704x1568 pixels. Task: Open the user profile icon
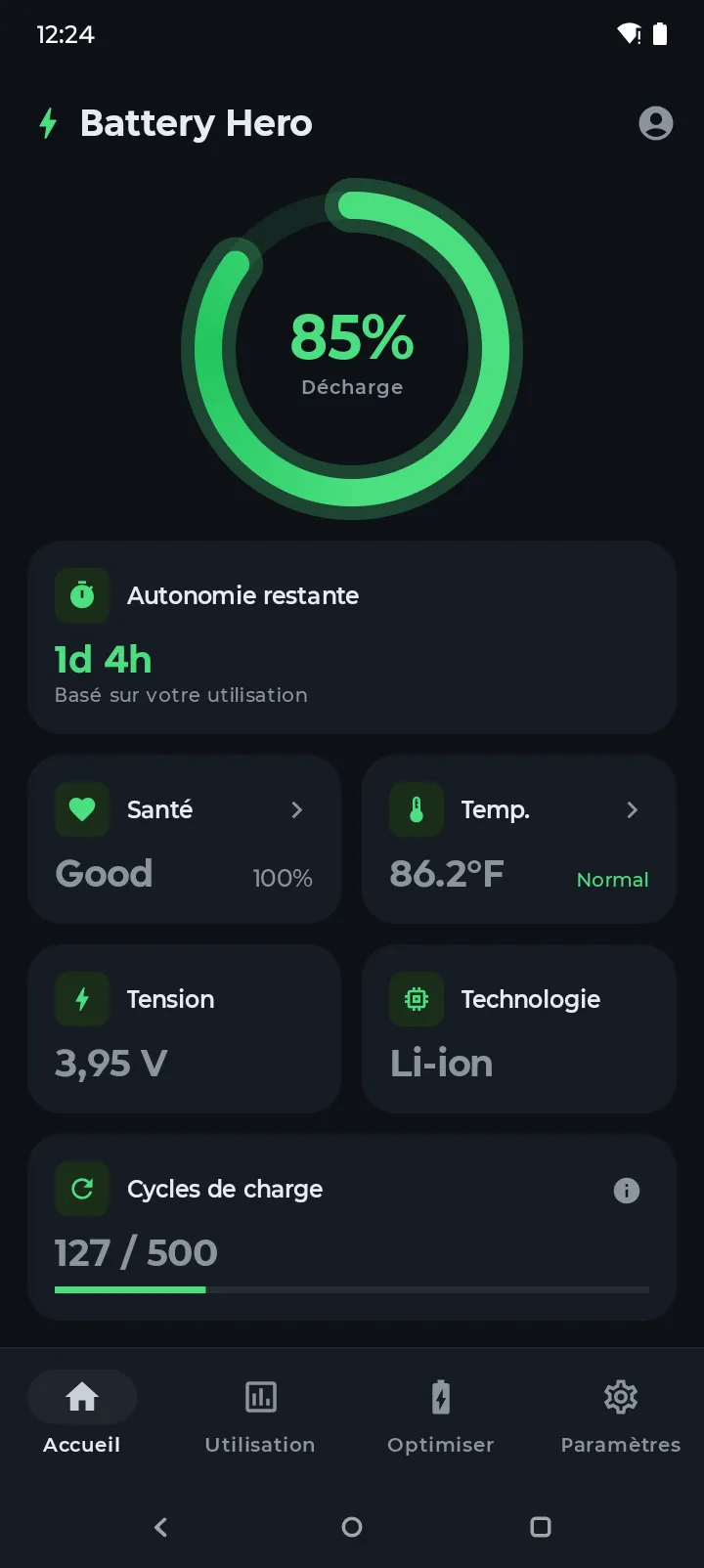coord(655,123)
